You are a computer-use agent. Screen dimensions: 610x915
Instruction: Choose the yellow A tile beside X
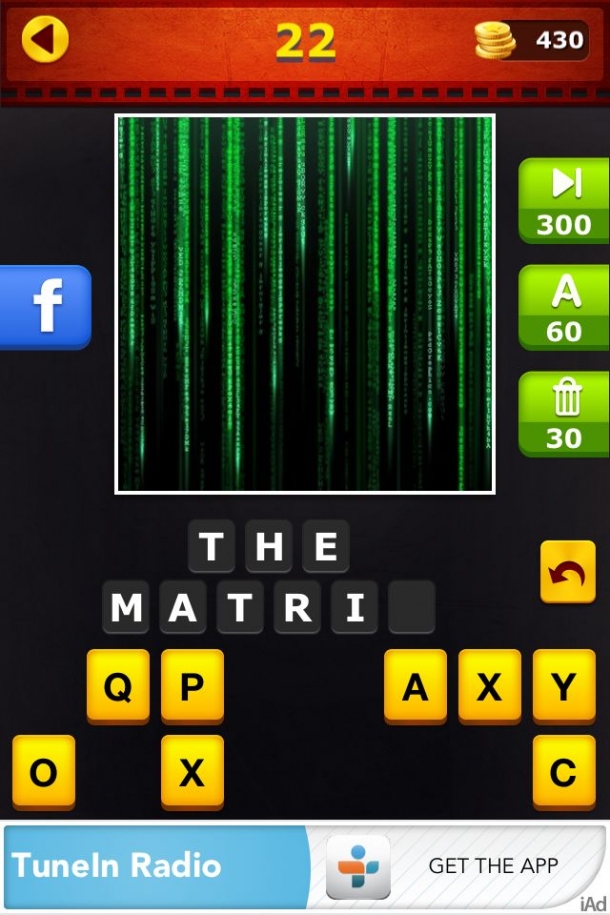tap(415, 686)
